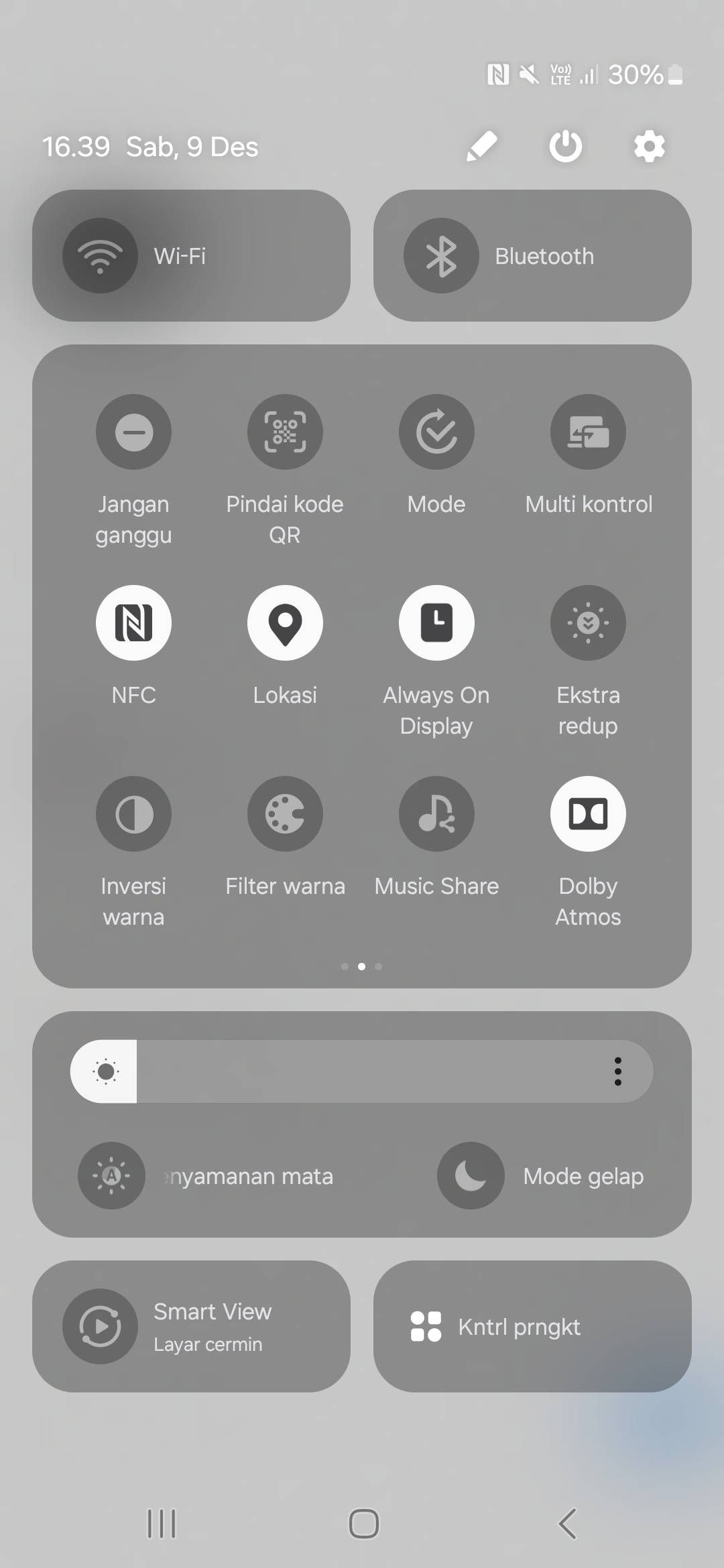Enable Filter warna

(285, 814)
